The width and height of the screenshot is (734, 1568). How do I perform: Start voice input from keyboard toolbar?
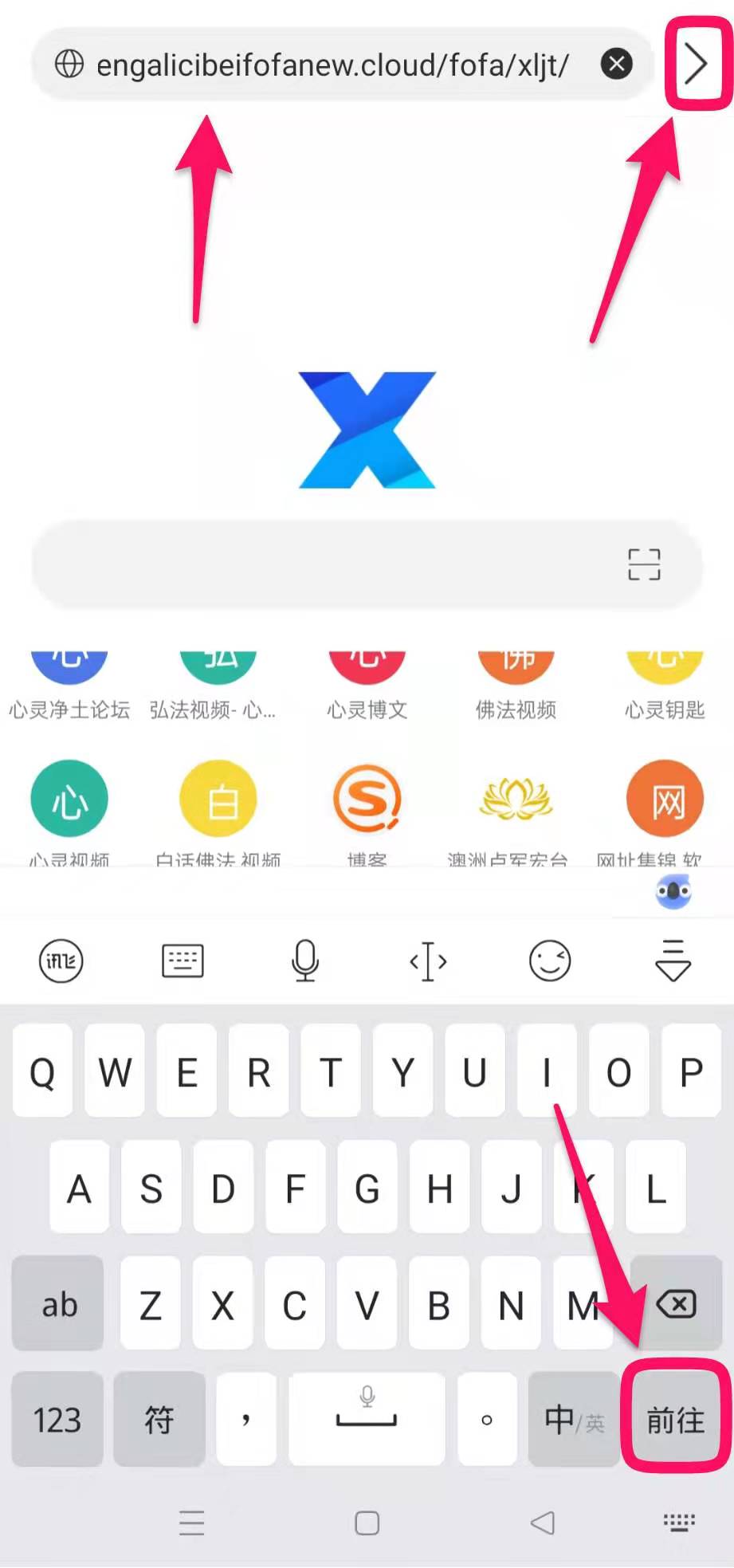pos(305,961)
